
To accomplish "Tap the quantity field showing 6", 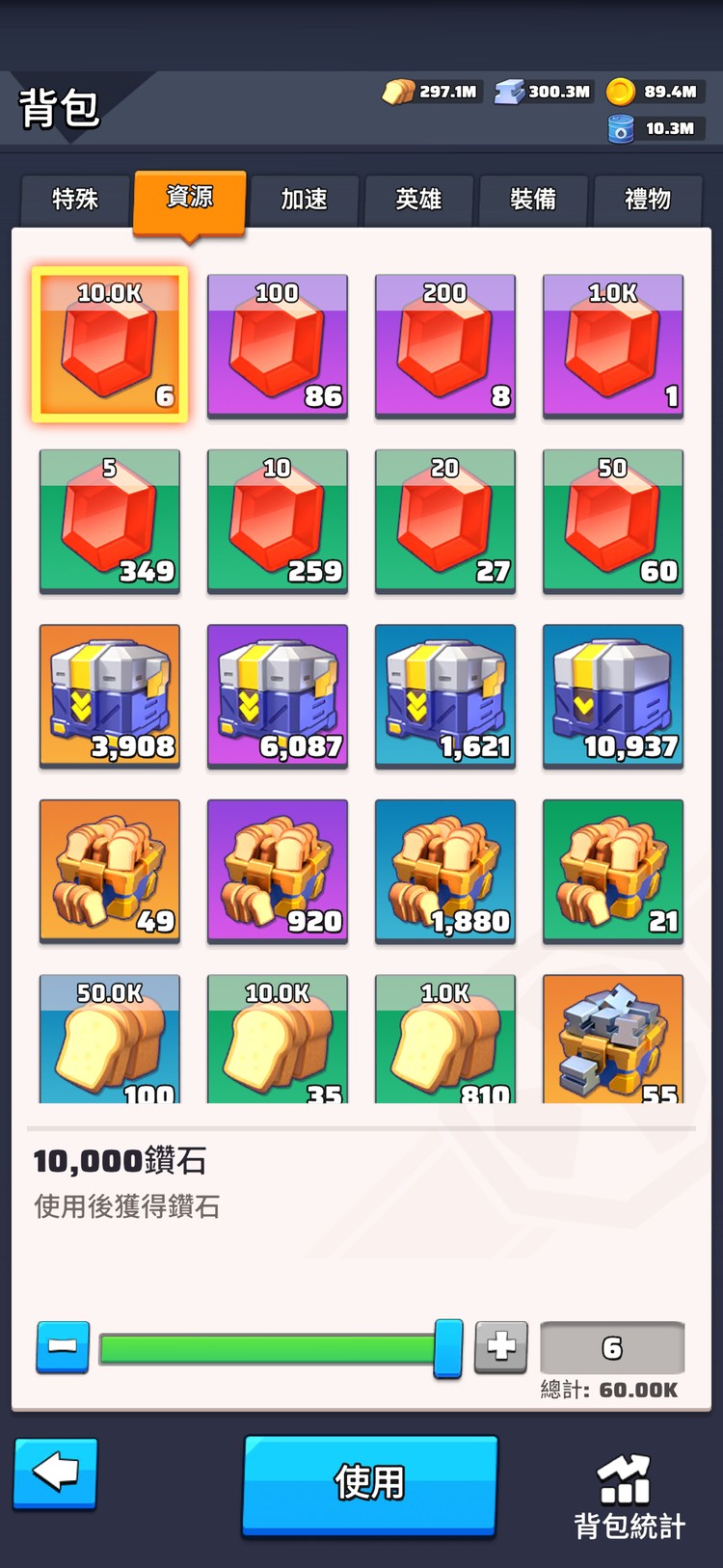I will [x=612, y=1347].
